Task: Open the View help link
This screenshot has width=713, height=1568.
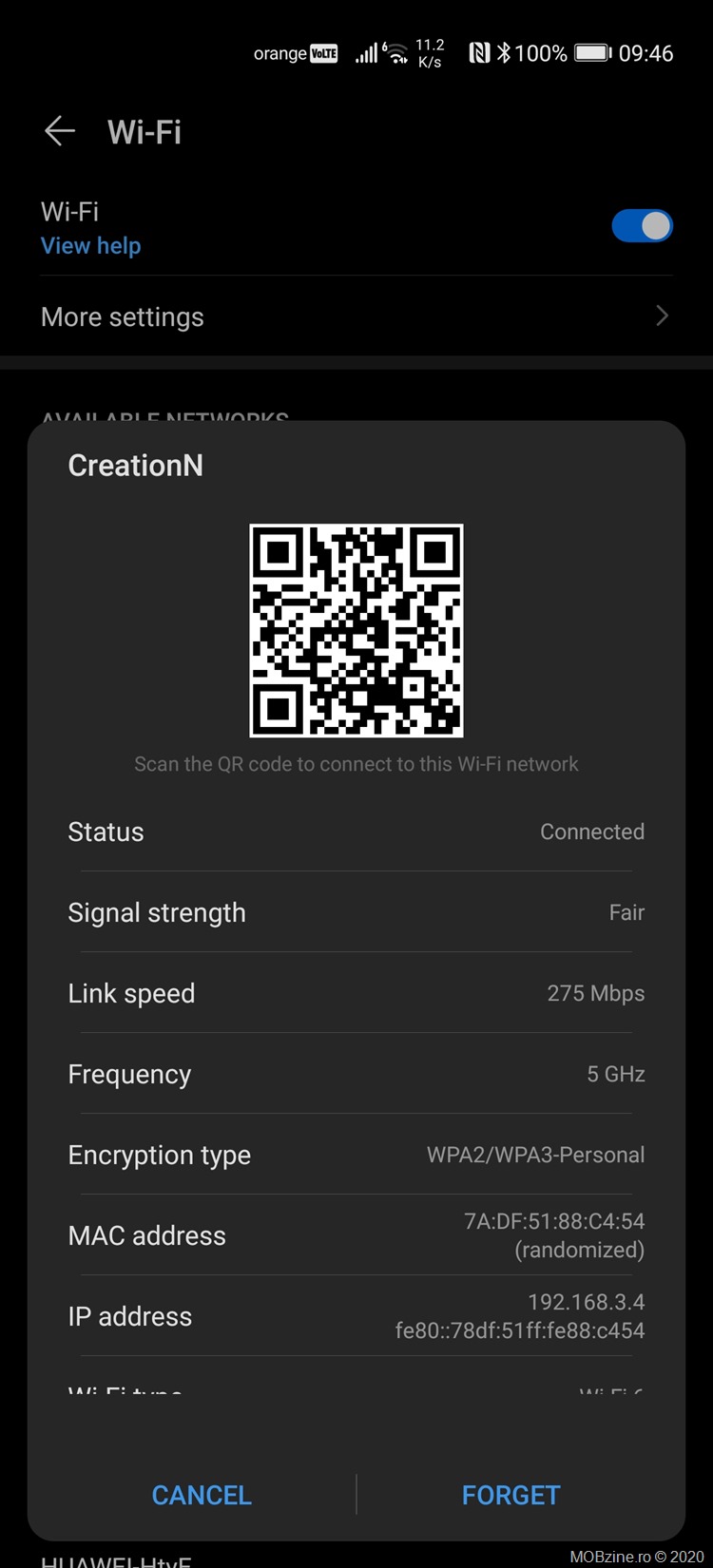Action: pyautogui.click(x=91, y=246)
